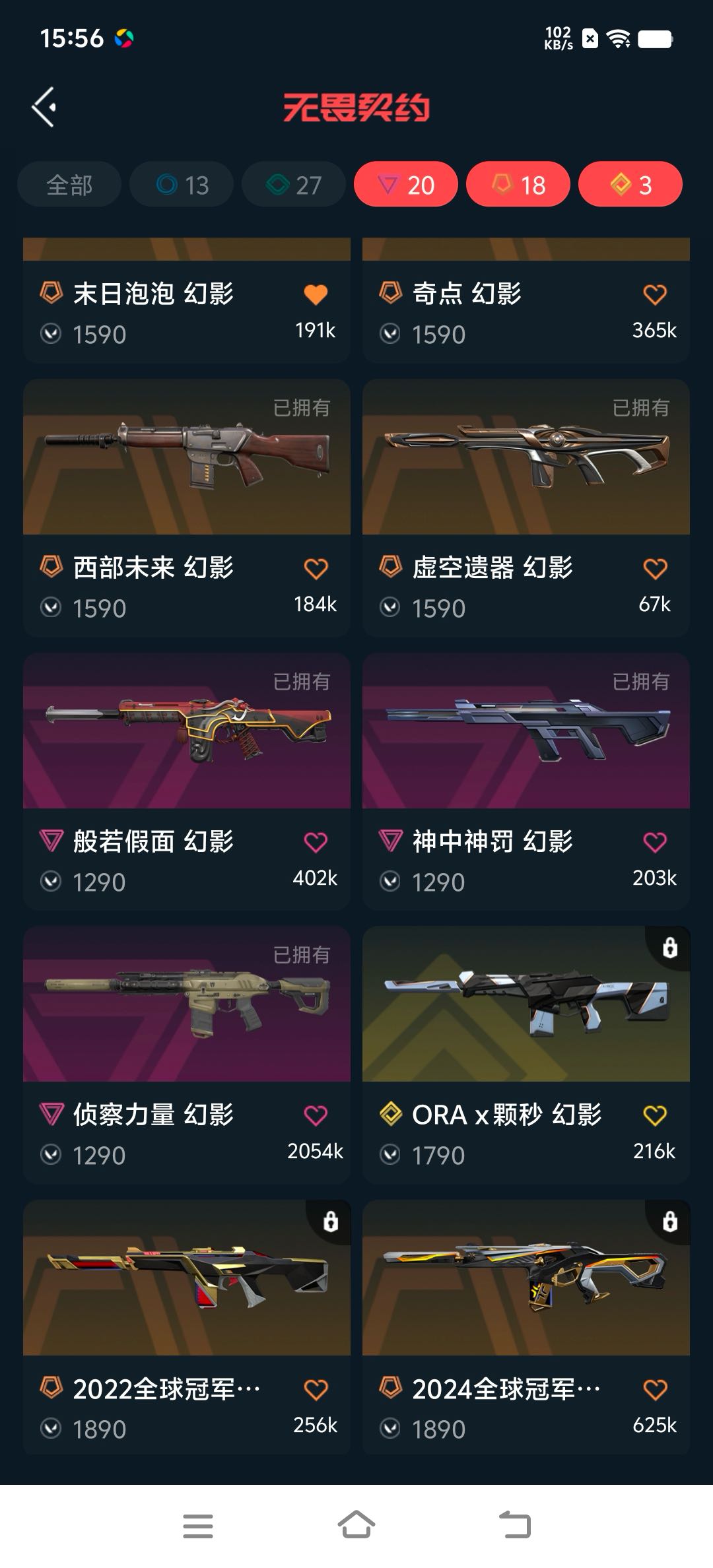Toggle the triangle tier chip showing 20
The height and width of the screenshot is (1568, 713).
tap(406, 185)
